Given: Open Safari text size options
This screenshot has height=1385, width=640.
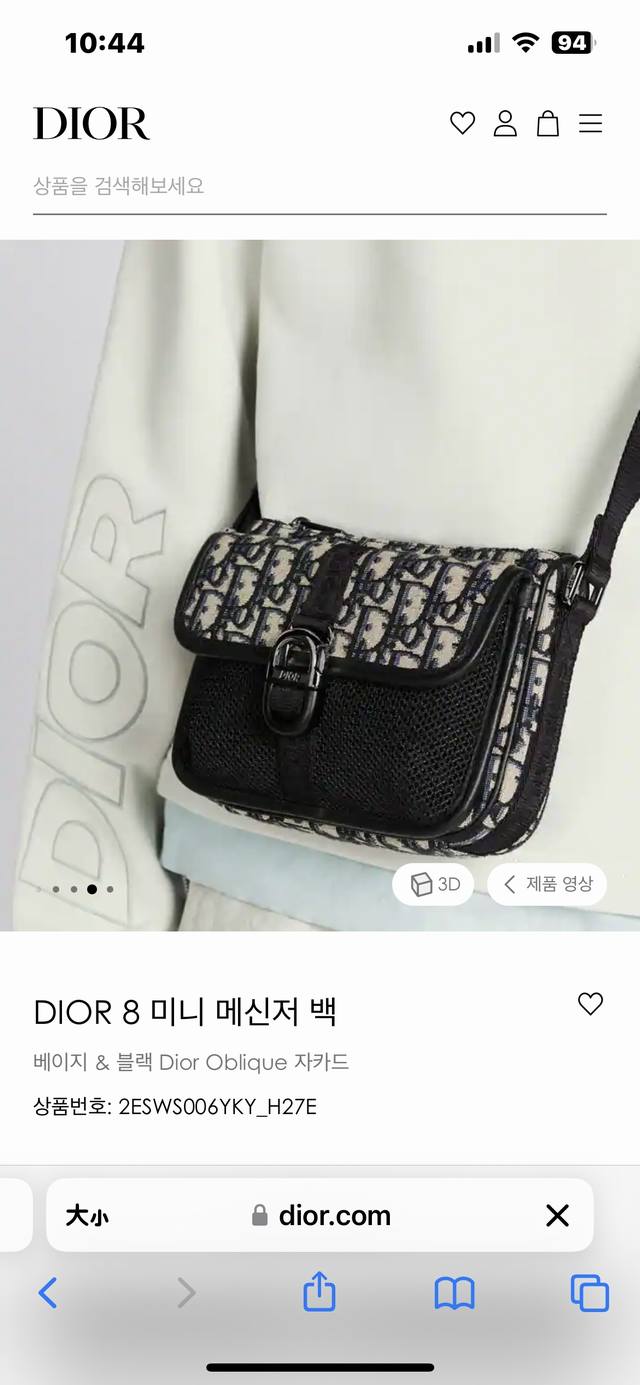Looking at the screenshot, I should coord(87,1216).
